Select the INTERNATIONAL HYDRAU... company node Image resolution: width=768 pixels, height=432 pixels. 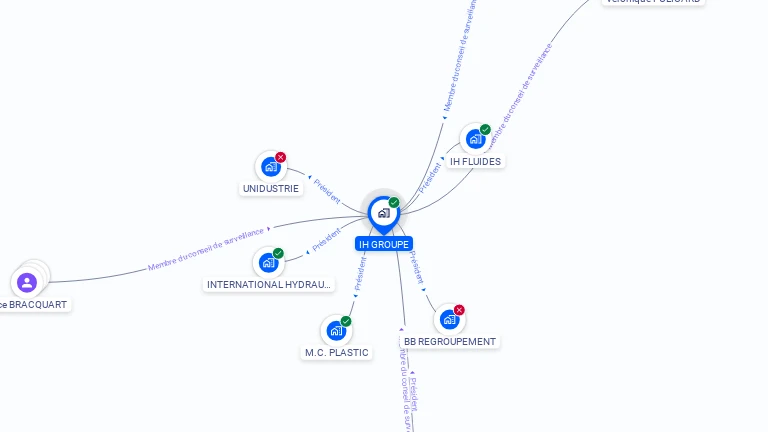click(x=268, y=263)
